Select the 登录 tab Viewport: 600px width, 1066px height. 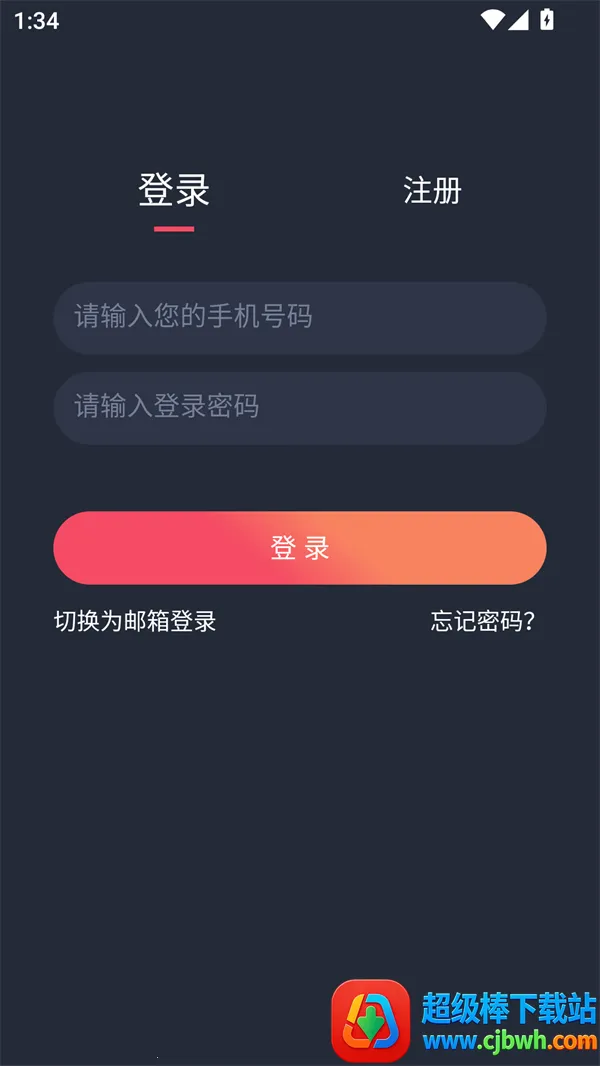coord(174,190)
